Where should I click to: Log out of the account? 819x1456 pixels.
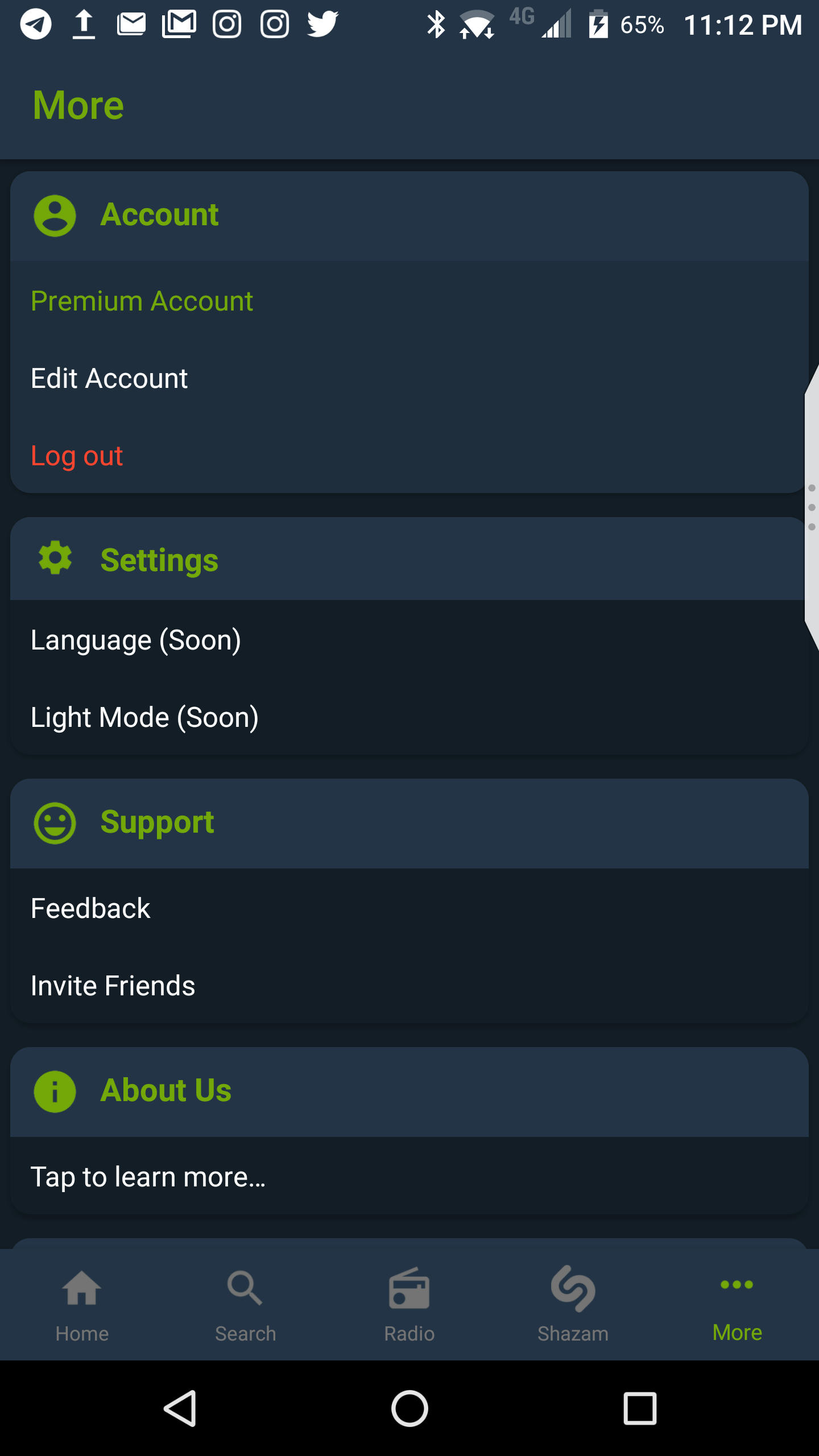click(77, 456)
